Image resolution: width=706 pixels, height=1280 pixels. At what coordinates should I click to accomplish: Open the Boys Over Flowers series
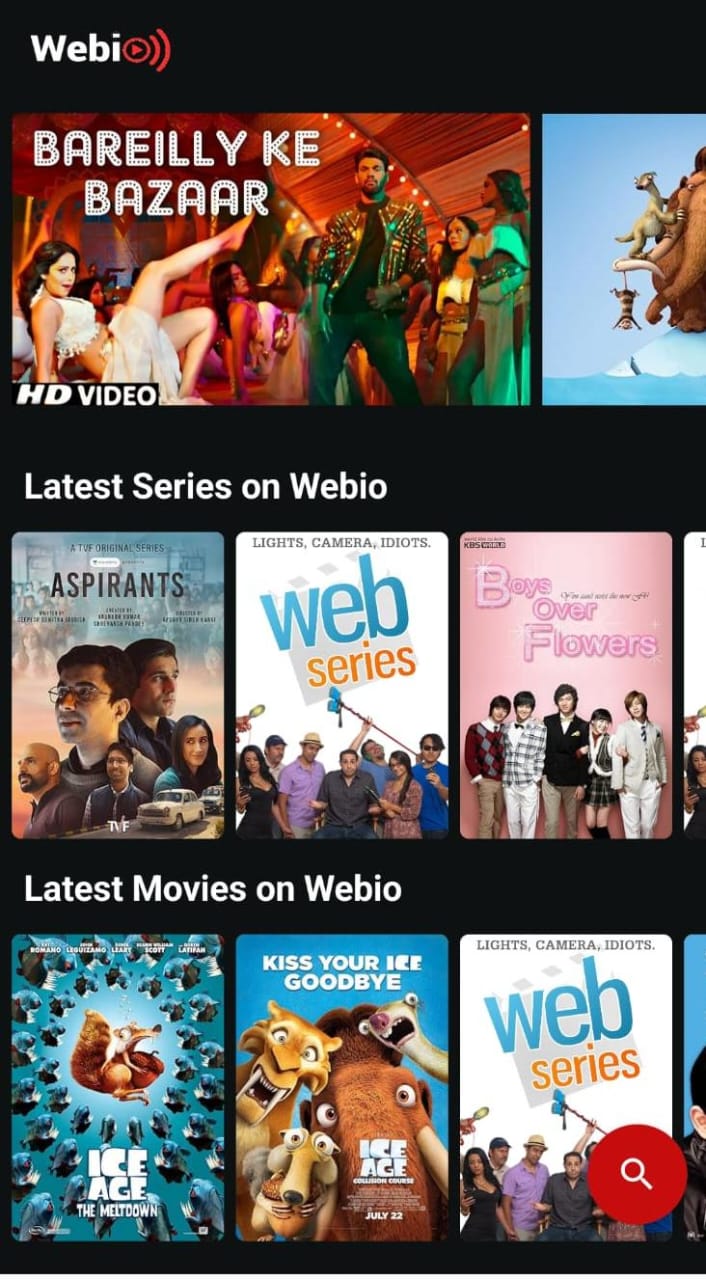click(x=566, y=685)
